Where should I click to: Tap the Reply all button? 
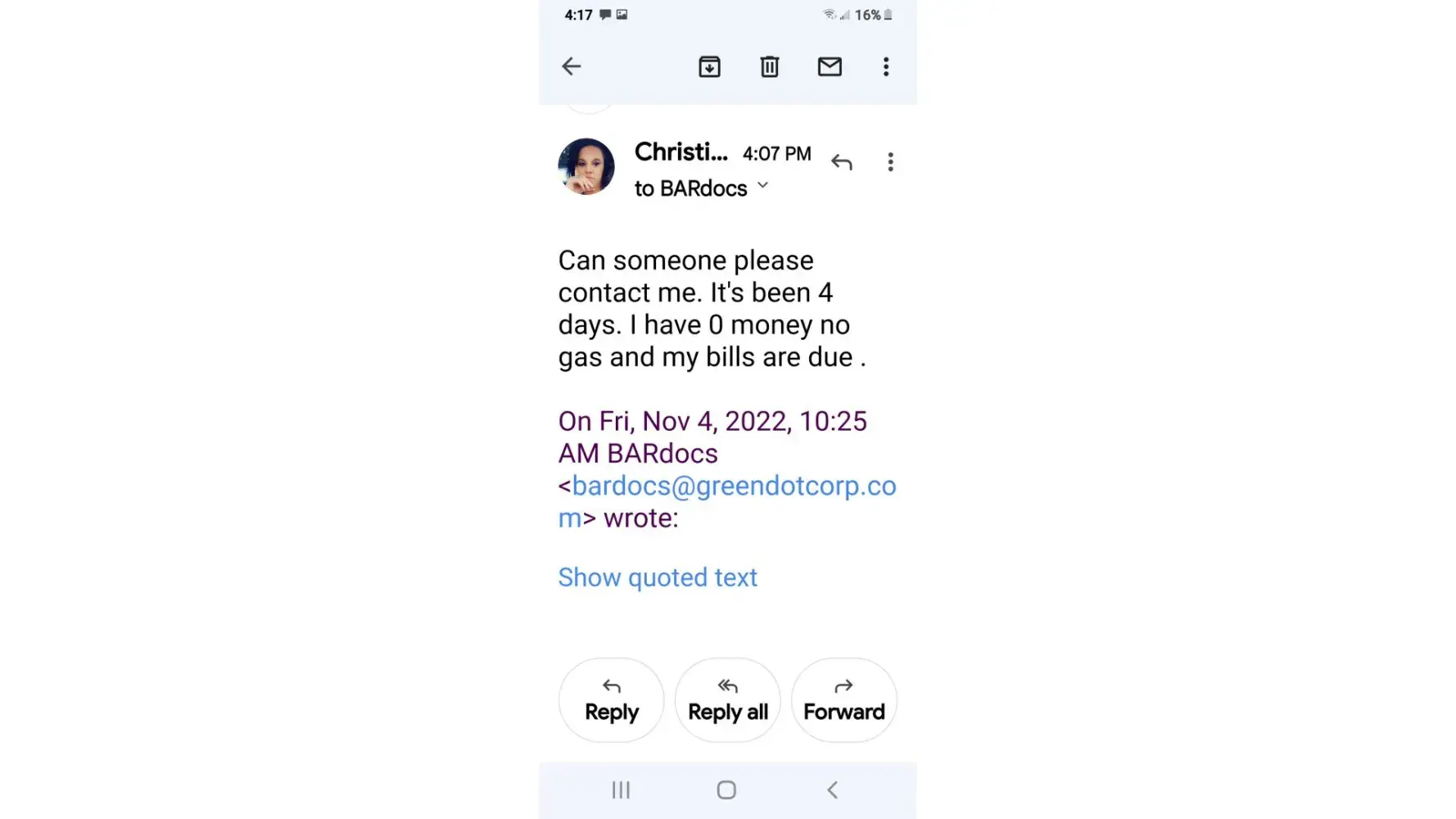pos(727,700)
